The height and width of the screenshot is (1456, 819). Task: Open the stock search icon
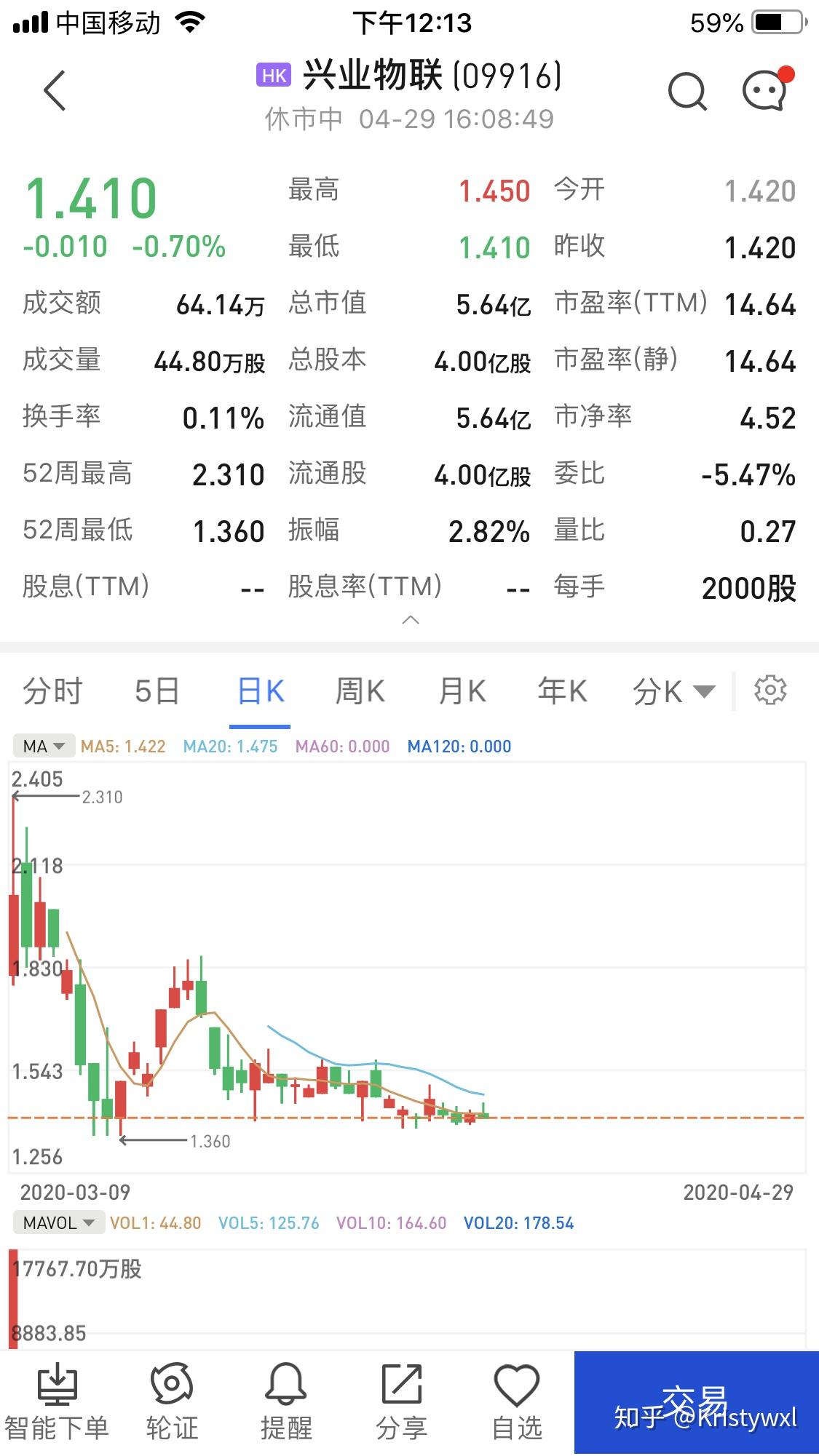click(x=687, y=92)
